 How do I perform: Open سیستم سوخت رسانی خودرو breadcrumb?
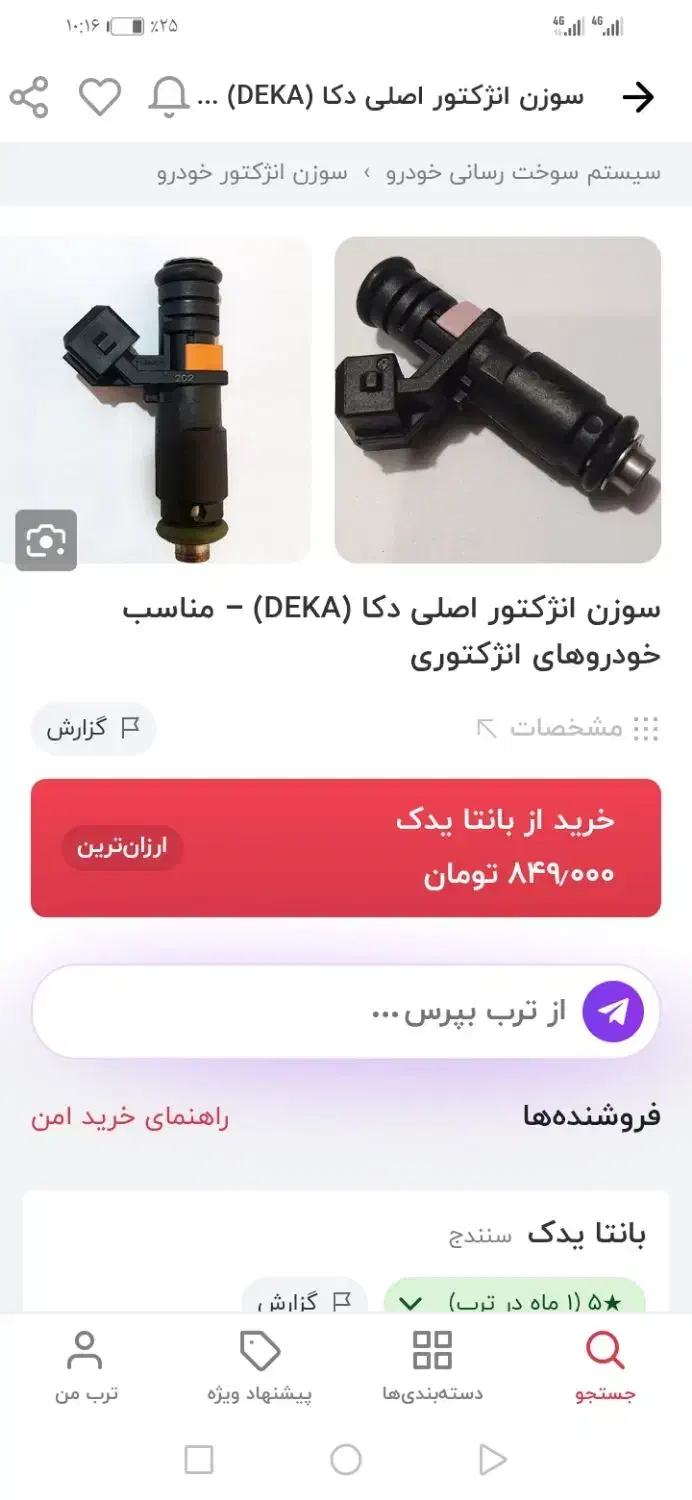523,172
